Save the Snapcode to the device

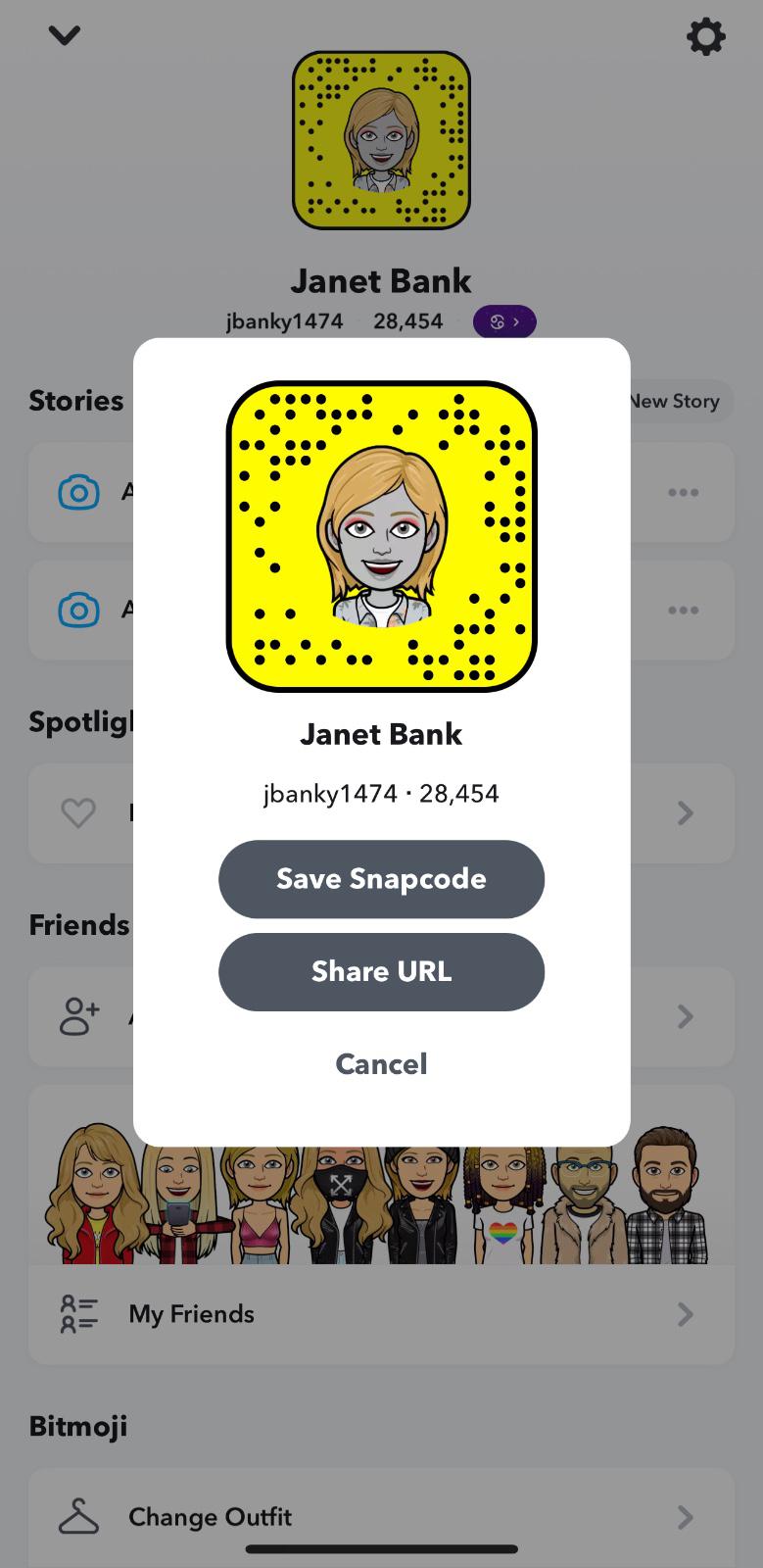pyautogui.click(x=381, y=879)
